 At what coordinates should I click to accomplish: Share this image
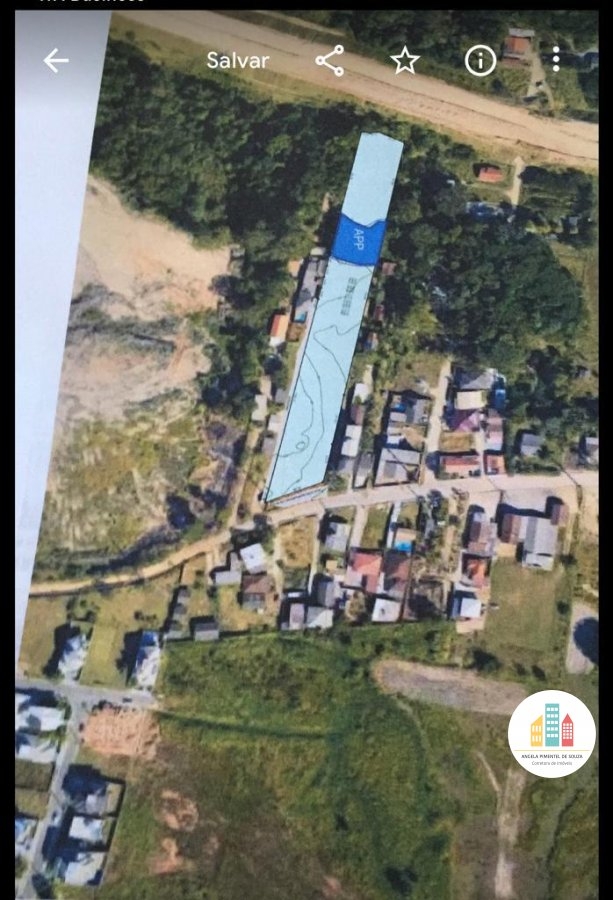[330, 61]
